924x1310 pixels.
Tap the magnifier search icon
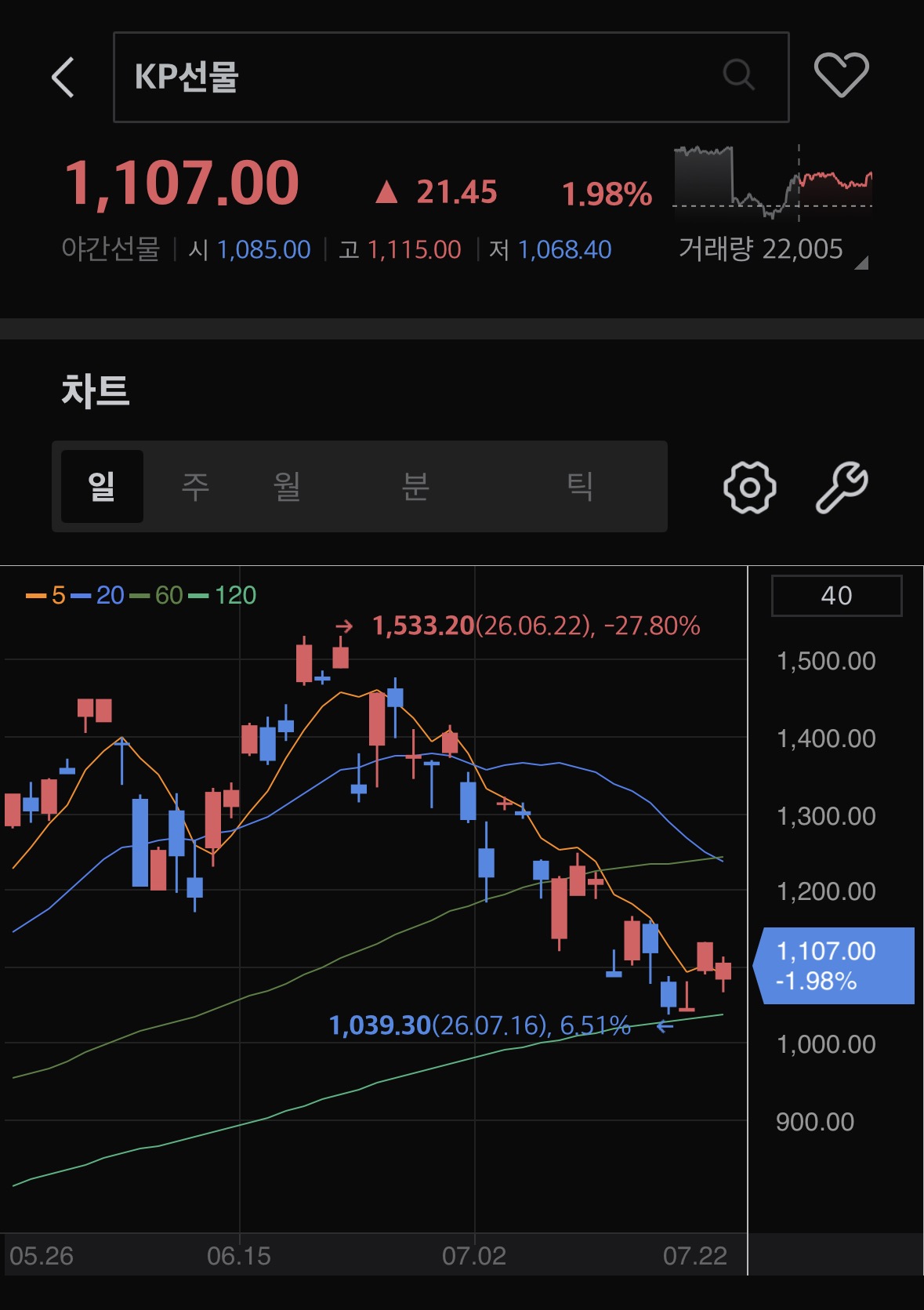738,75
